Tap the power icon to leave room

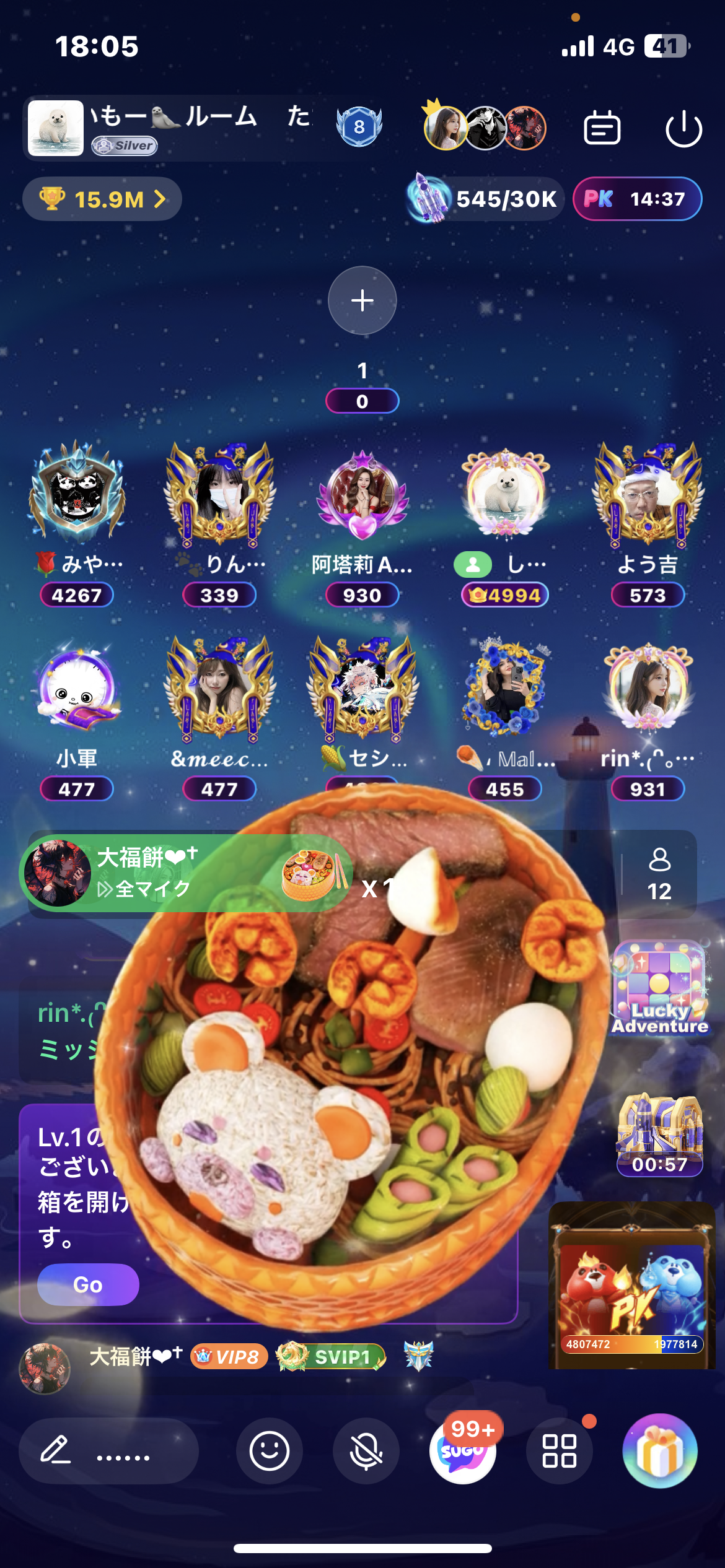pyautogui.click(x=683, y=129)
